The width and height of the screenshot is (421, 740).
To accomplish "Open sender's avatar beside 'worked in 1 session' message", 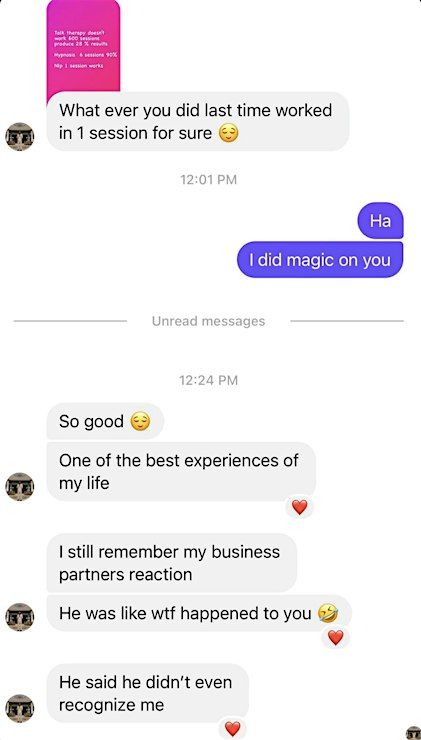I will coord(20,136).
